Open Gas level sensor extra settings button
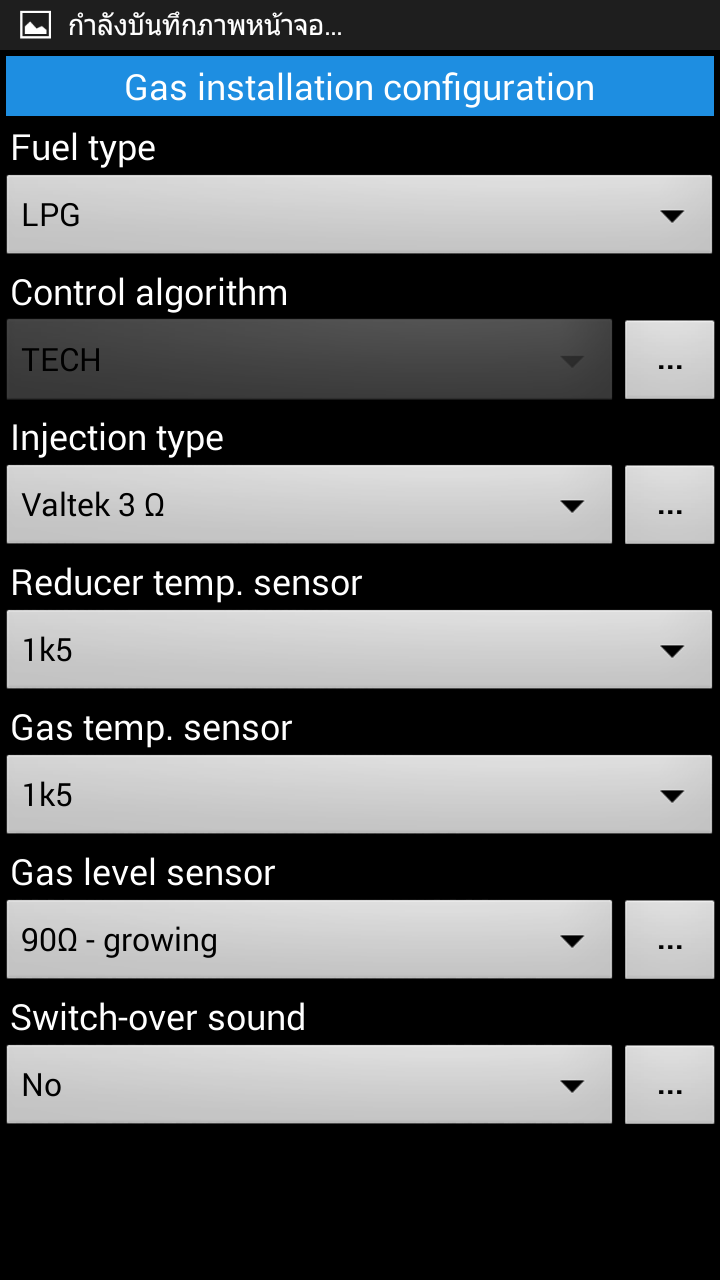Viewport: 720px width, 1280px height. tap(669, 940)
